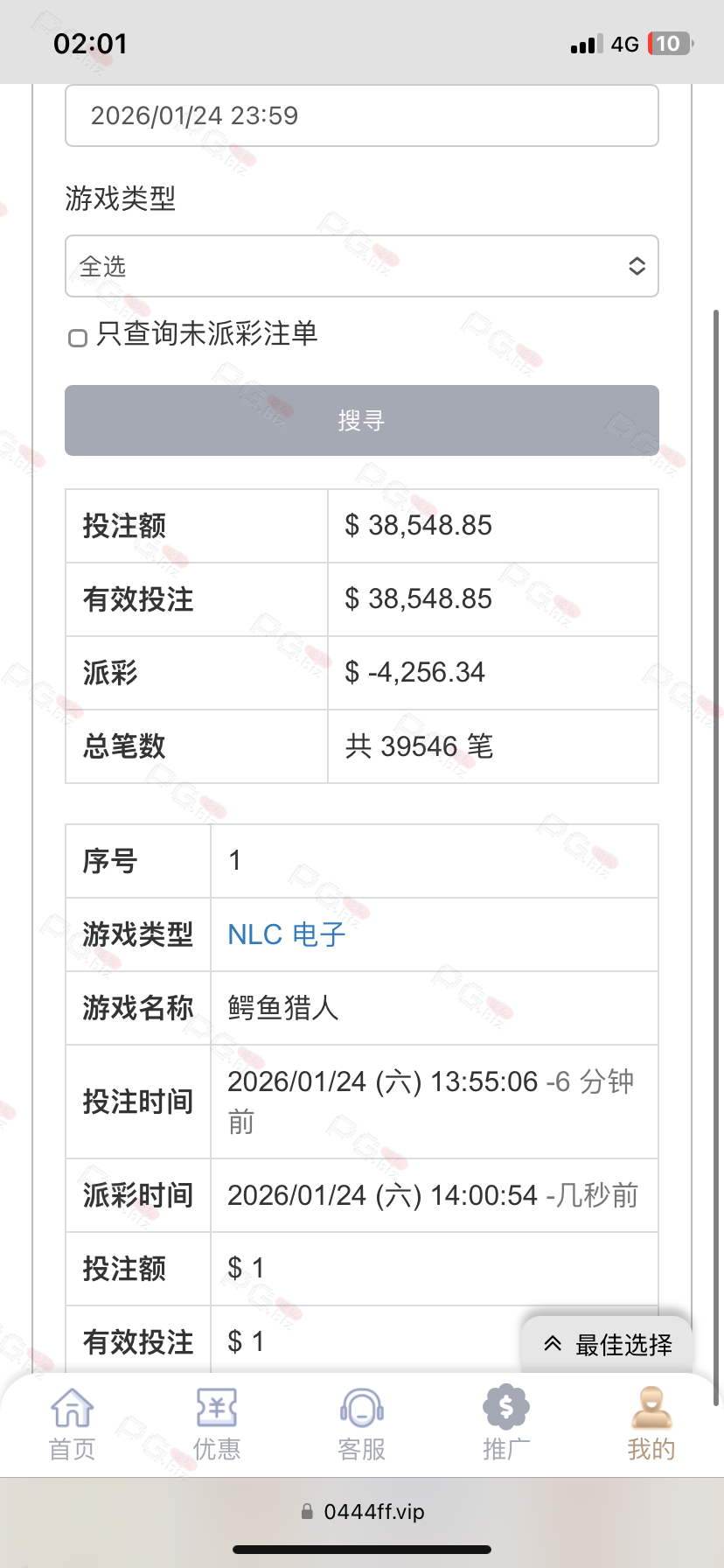This screenshot has width=724, height=1568.
Task: Open the 我的 profile tab
Action: 651,1424
